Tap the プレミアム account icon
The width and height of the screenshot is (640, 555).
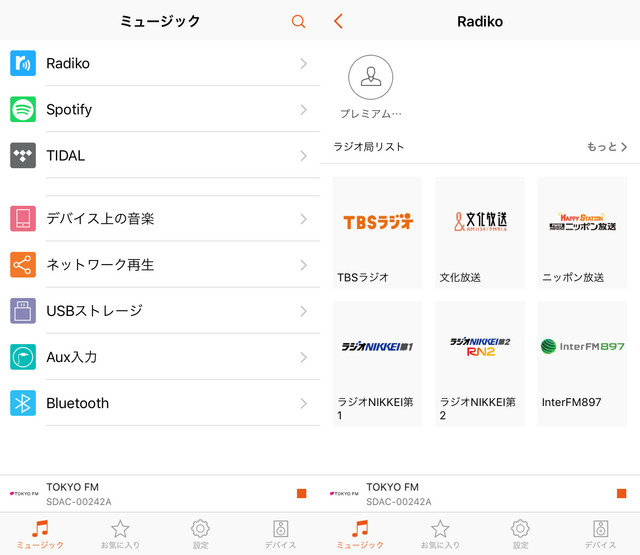(x=370, y=77)
